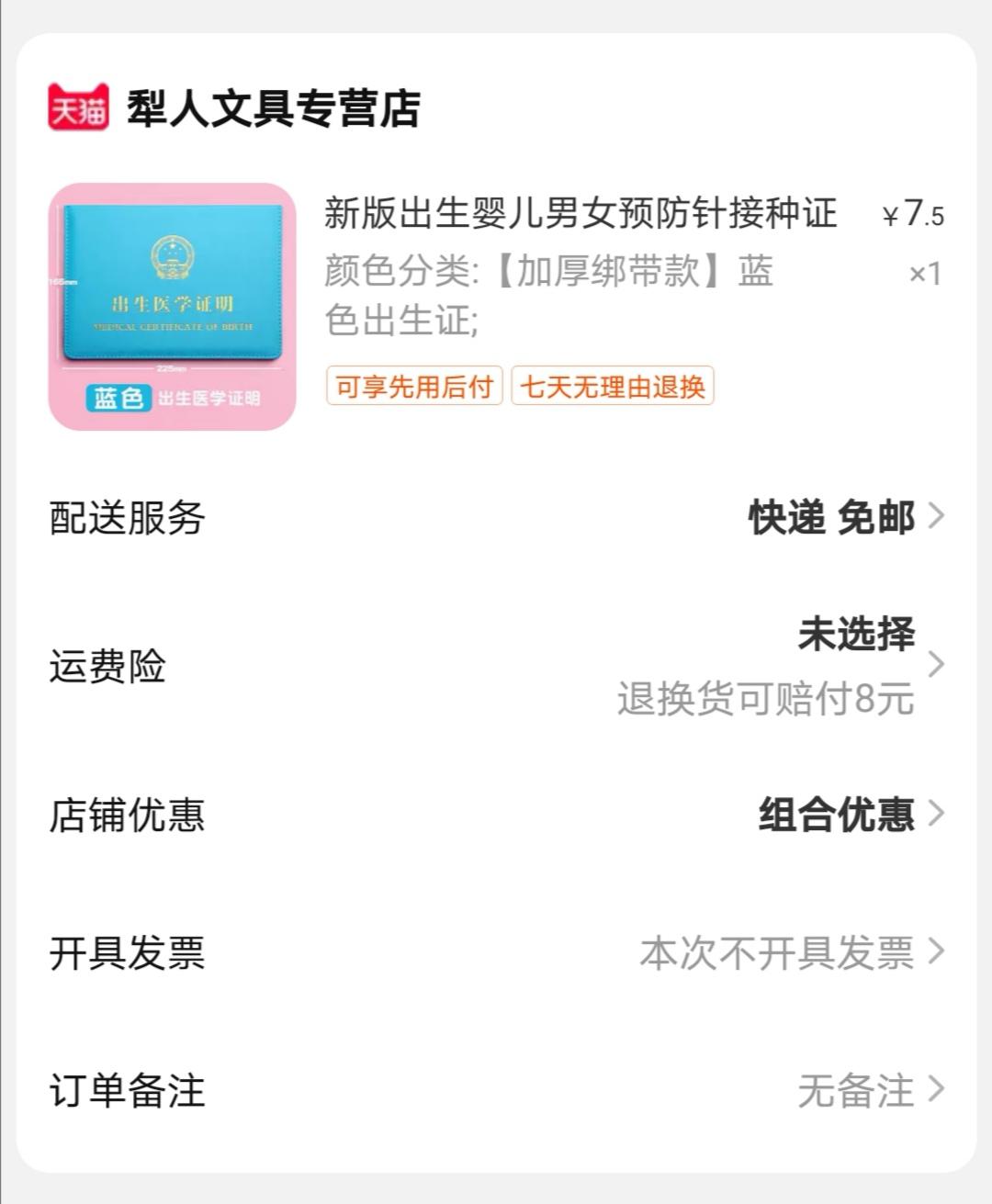Open the 犁人文具专营店 store page
Image resolution: width=992 pixels, height=1204 pixels.
273,108
